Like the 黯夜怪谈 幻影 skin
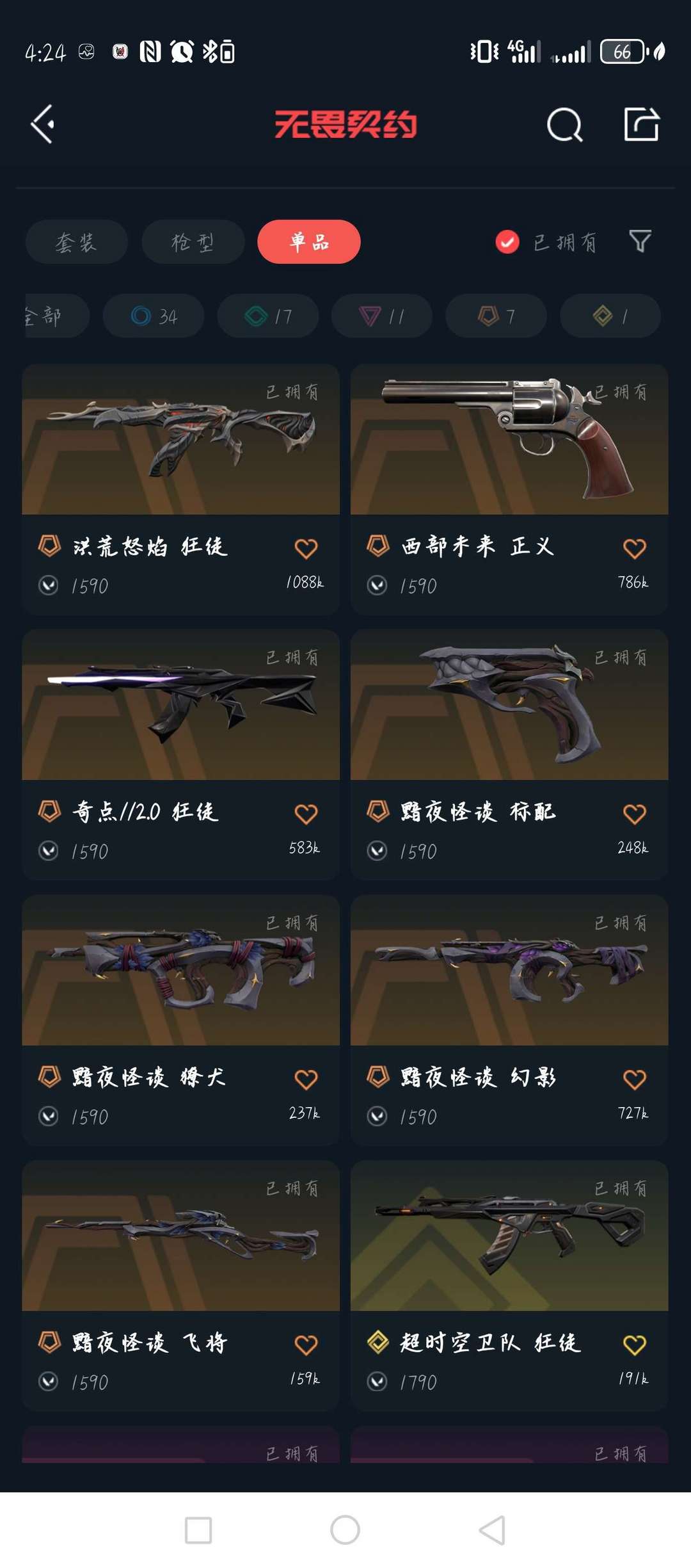This screenshot has height=1568, width=691. [x=635, y=1079]
